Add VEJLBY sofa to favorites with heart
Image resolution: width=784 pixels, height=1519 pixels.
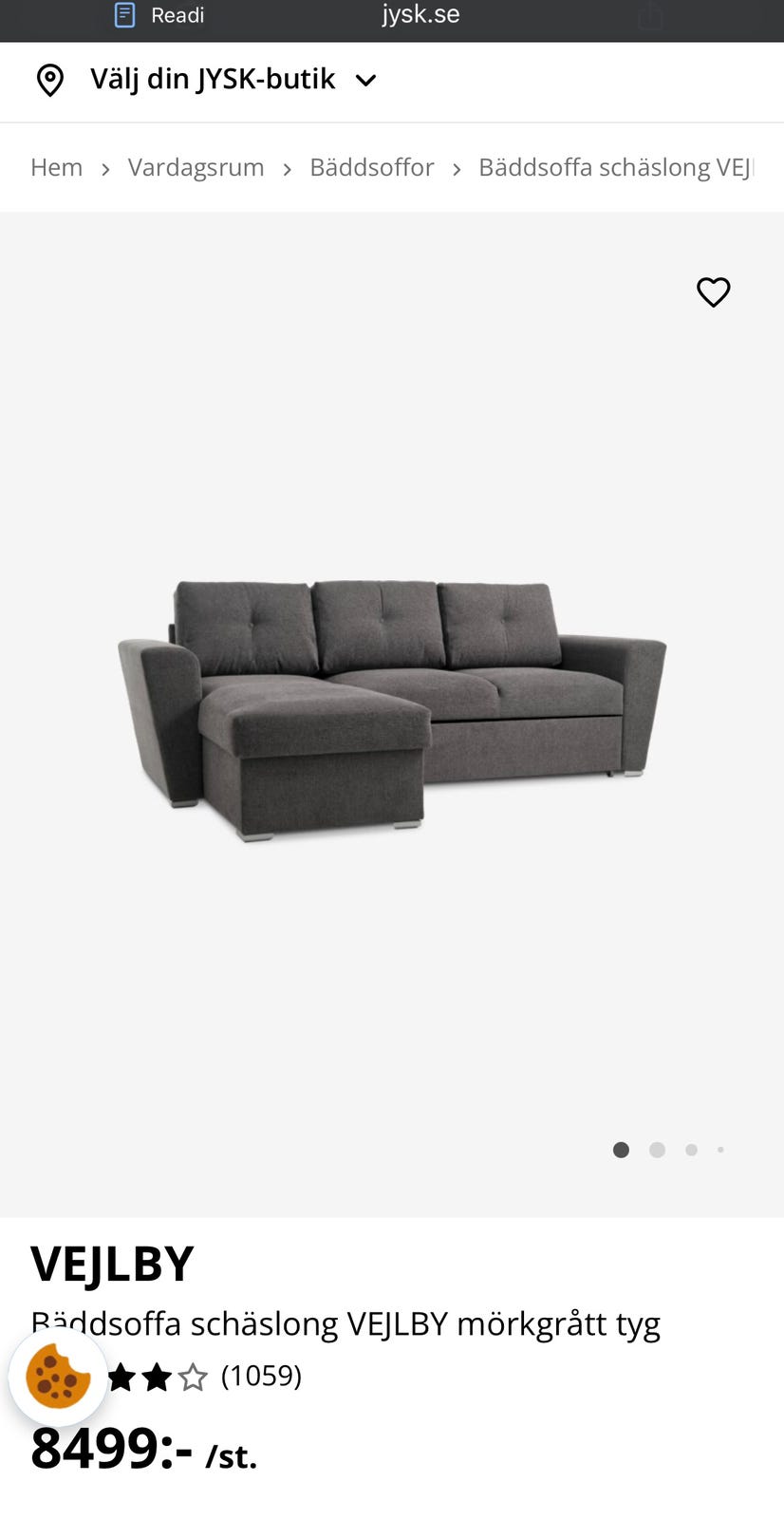pyautogui.click(x=714, y=291)
